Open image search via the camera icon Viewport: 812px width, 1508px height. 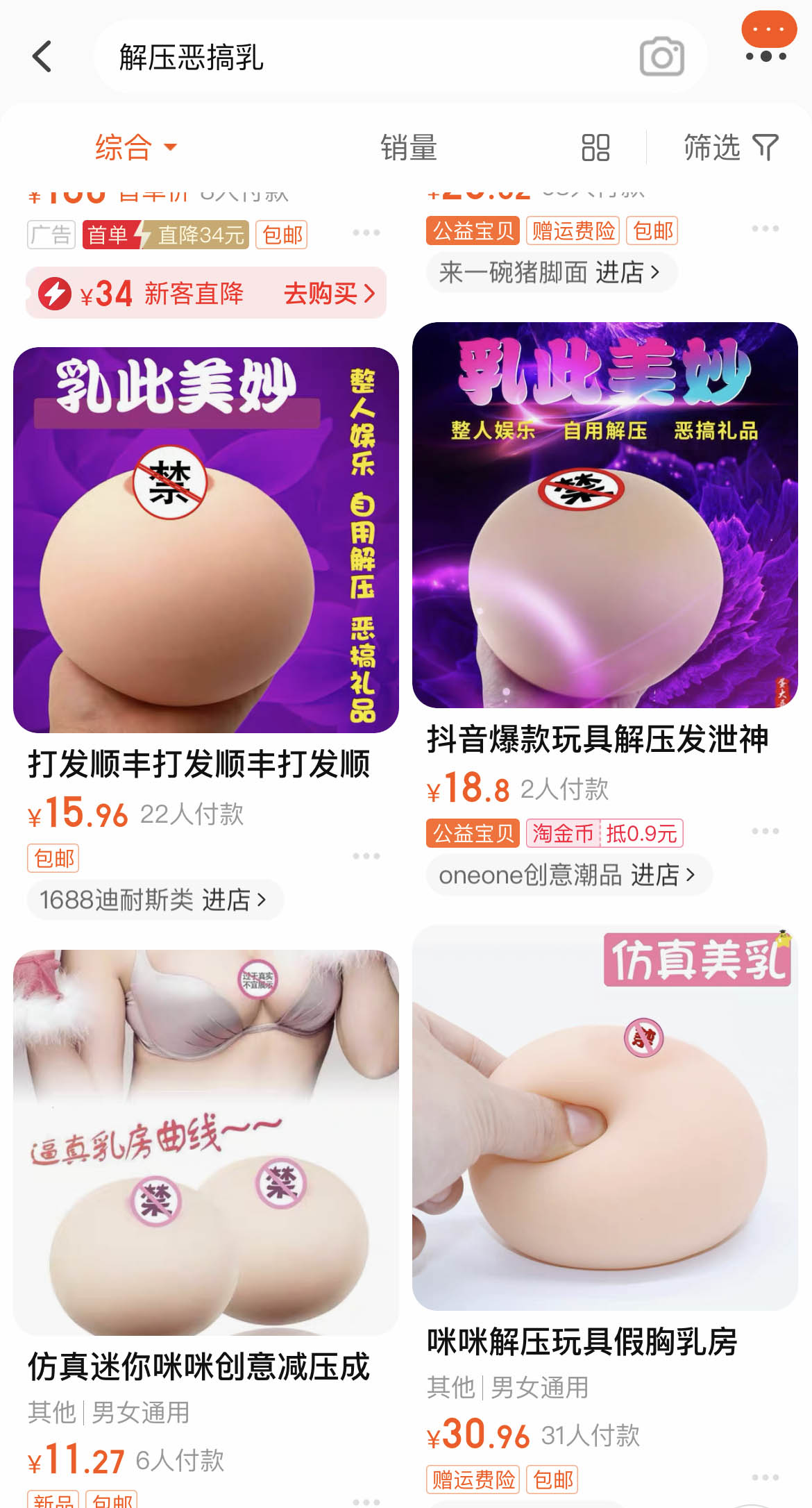(x=661, y=56)
